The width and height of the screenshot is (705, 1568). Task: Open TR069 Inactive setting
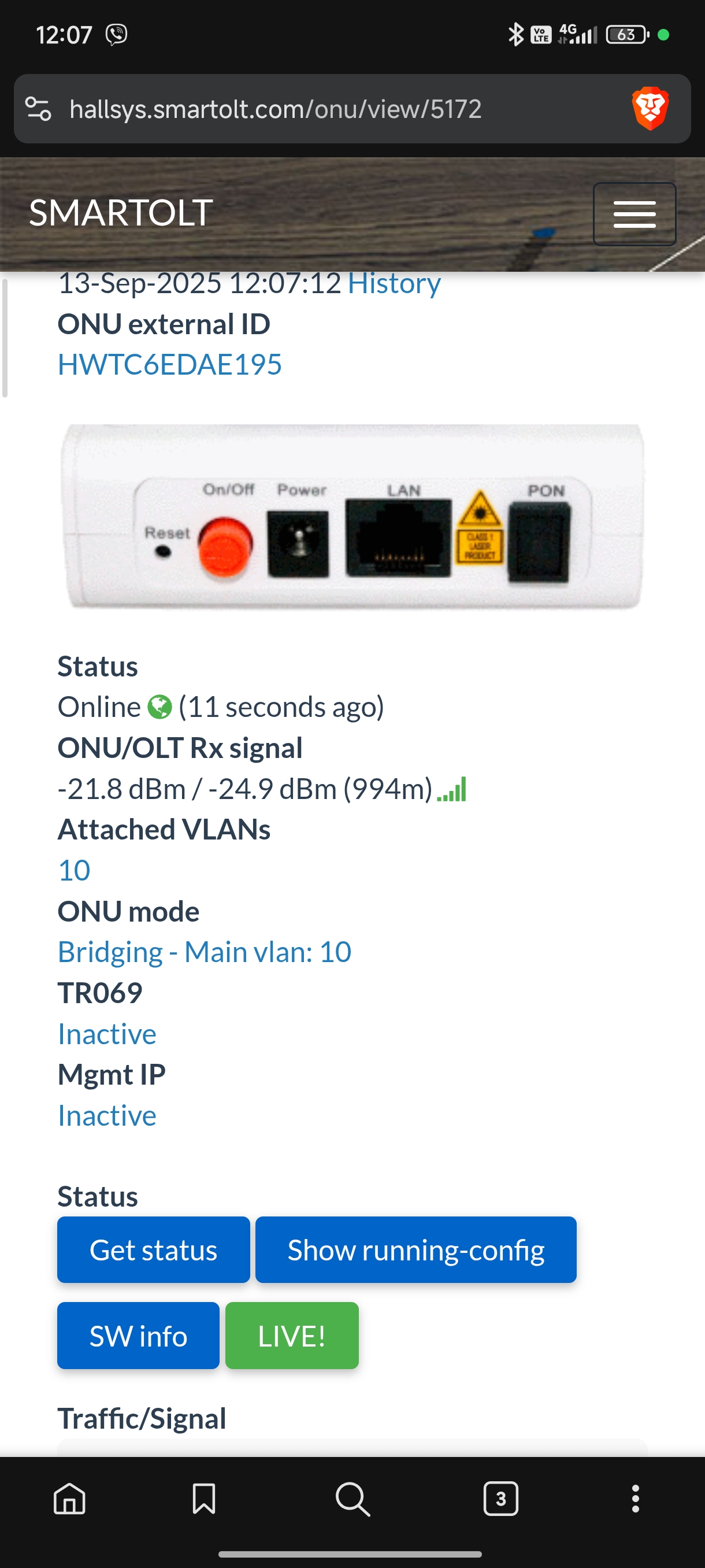(107, 1034)
